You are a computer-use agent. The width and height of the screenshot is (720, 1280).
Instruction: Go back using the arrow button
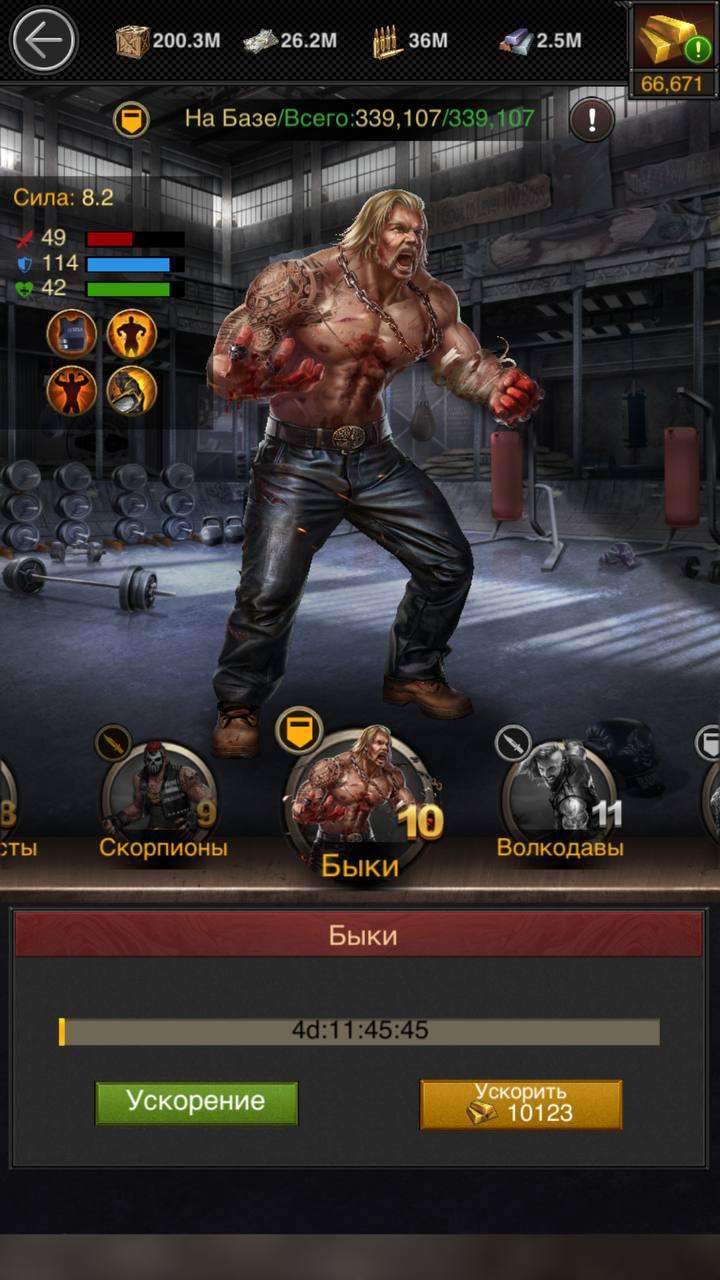43,41
